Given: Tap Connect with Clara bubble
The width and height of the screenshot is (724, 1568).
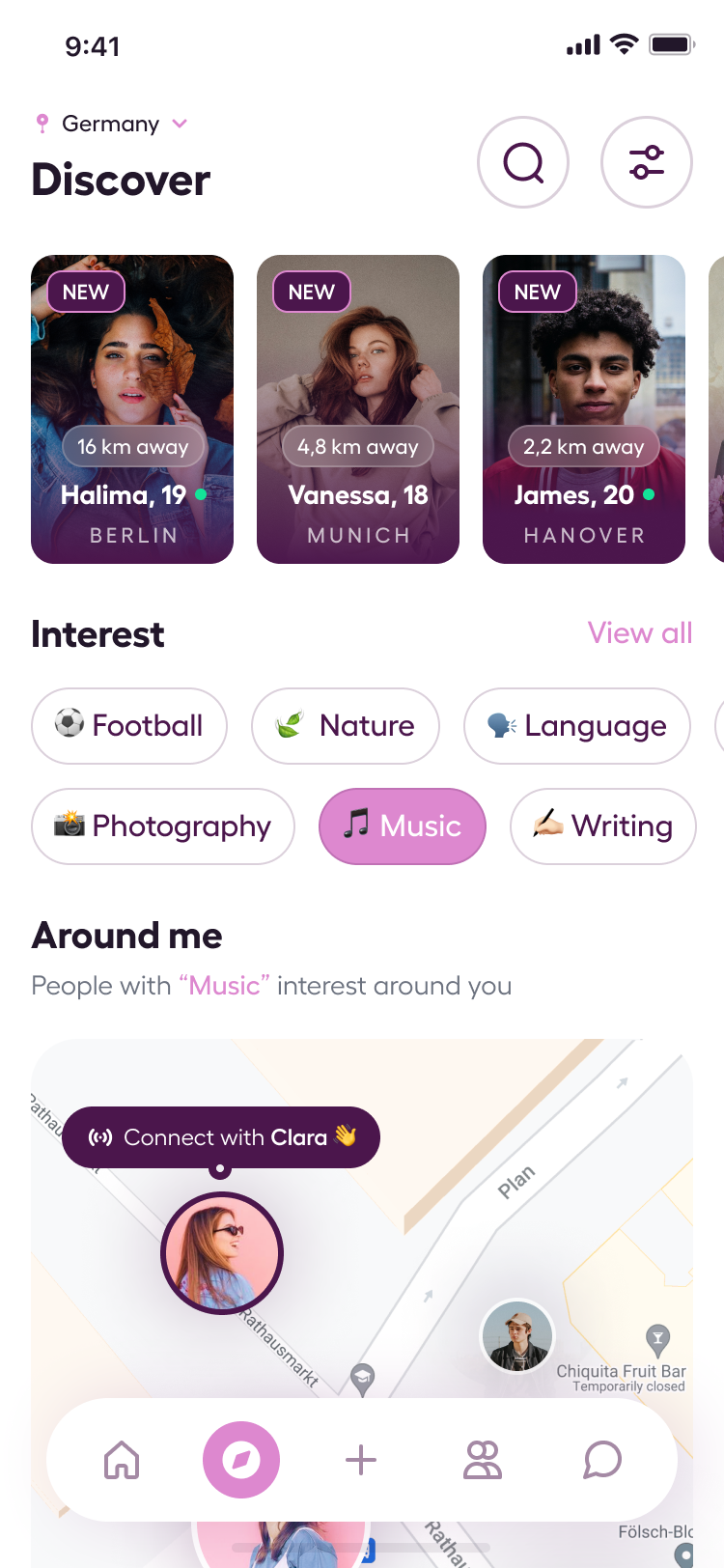Looking at the screenshot, I should (221, 1137).
